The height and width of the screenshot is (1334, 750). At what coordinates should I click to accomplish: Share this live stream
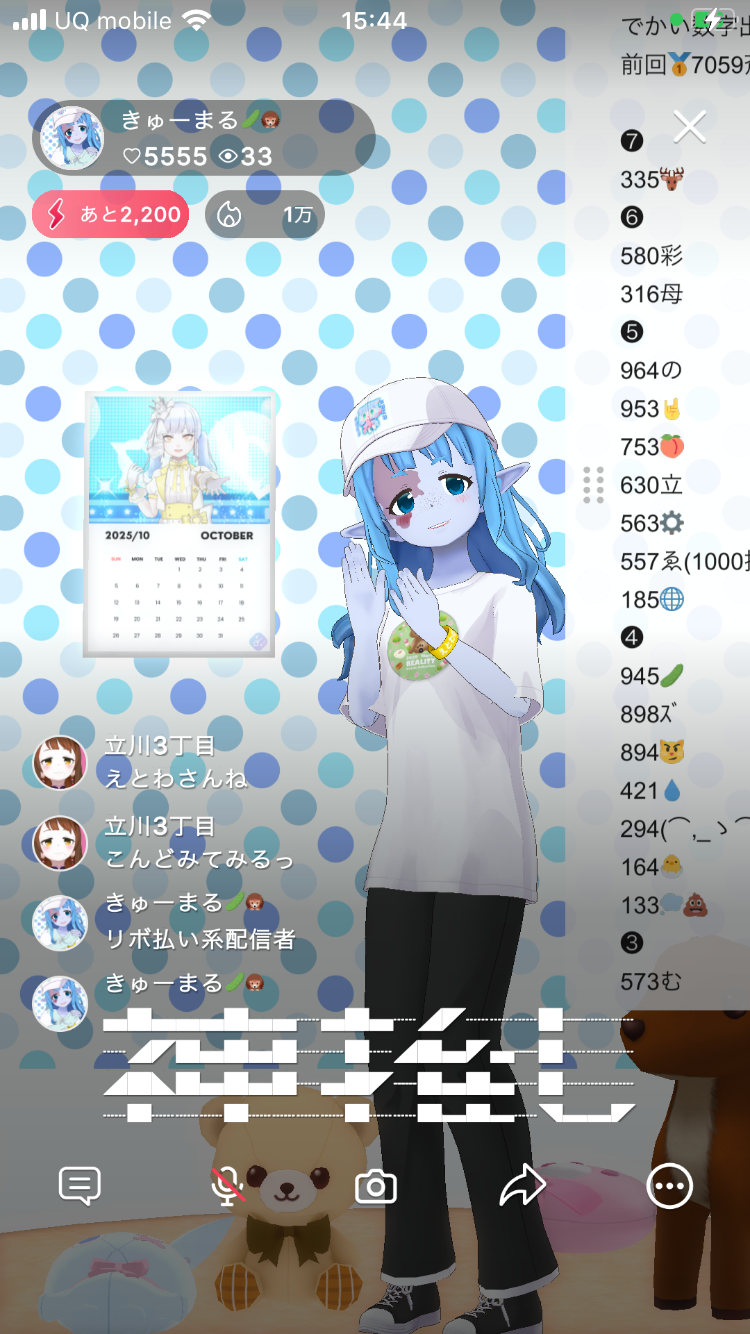pyautogui.click(x=522, y=1186)
